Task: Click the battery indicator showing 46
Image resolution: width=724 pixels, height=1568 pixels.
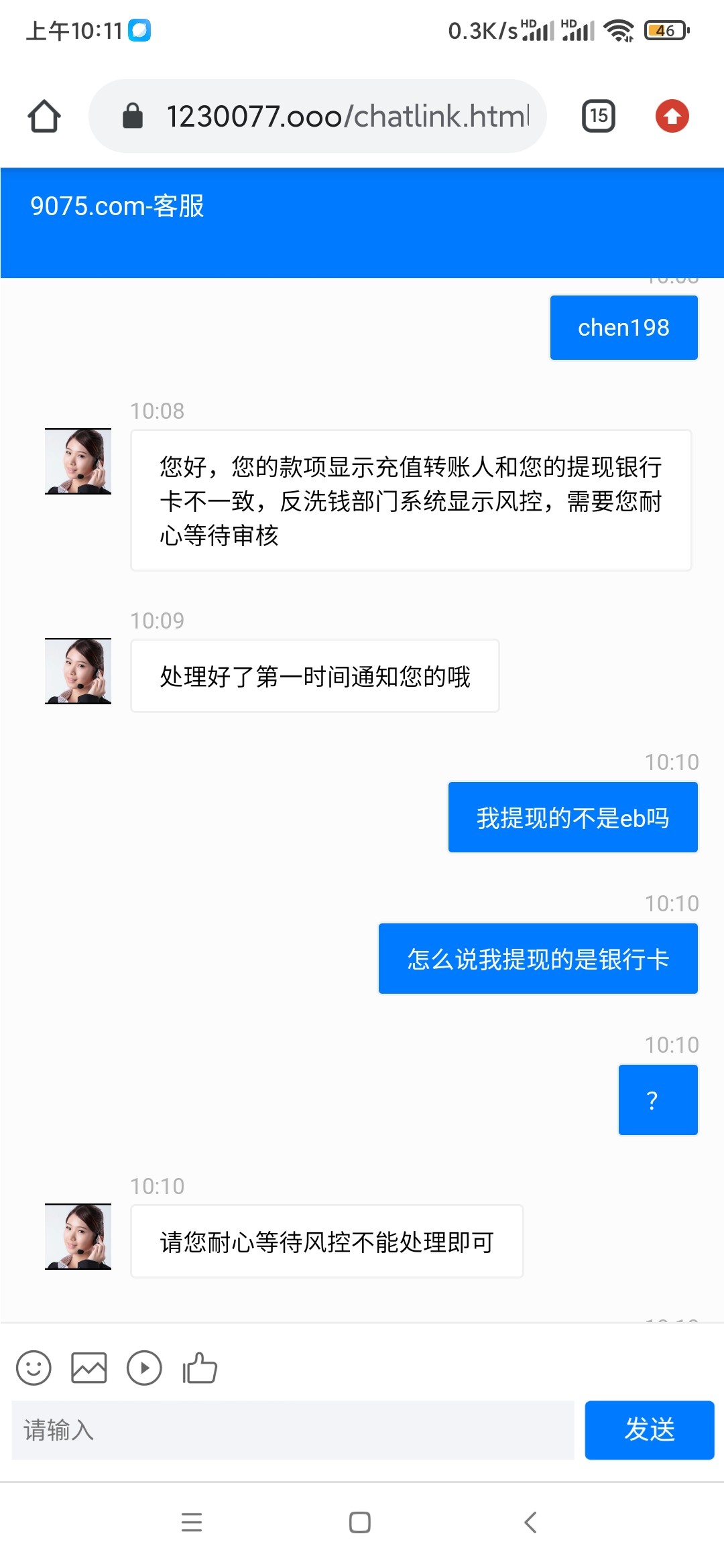Action: pos(665,29)
